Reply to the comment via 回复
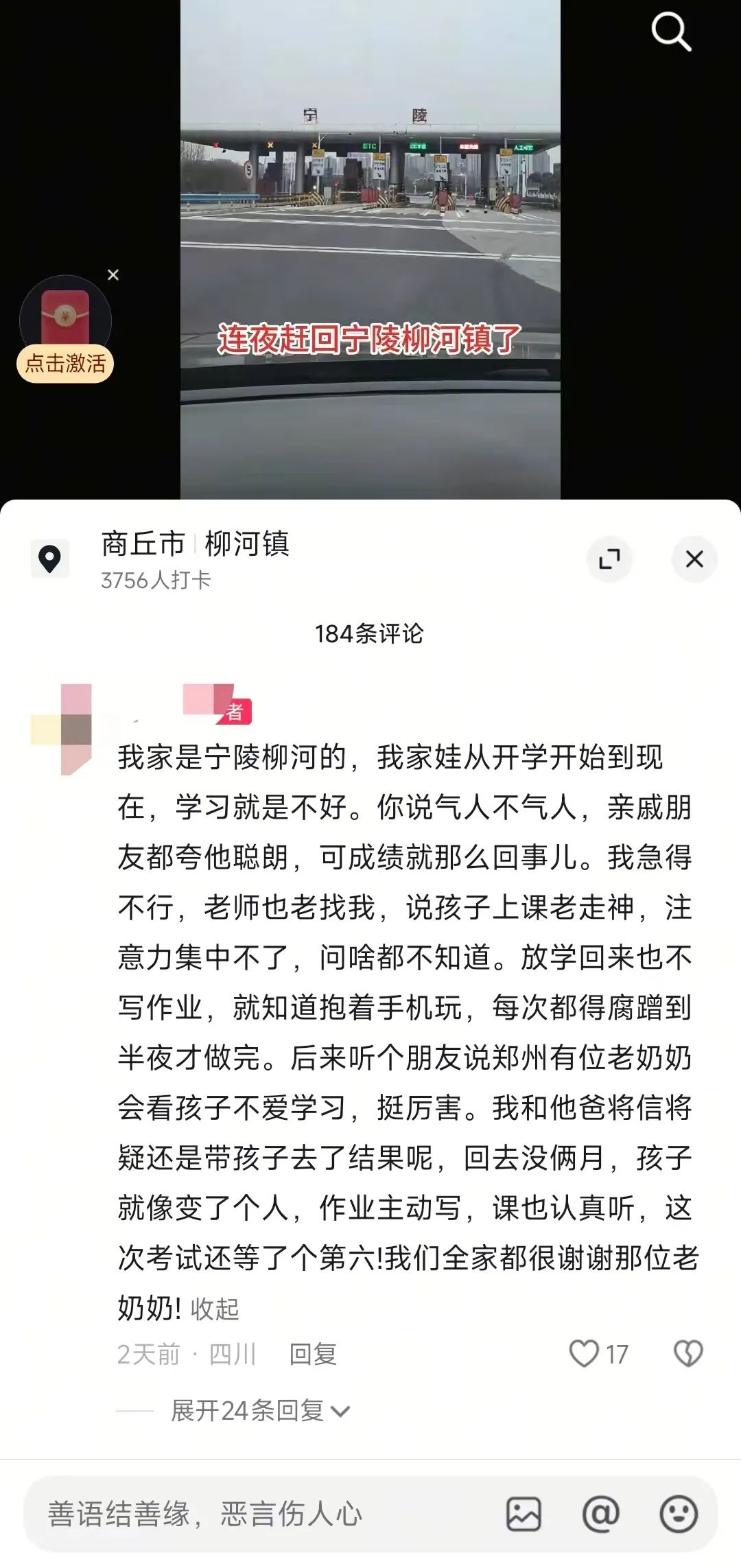This screenshot has width=741, height=1568. pos(313,1354)
